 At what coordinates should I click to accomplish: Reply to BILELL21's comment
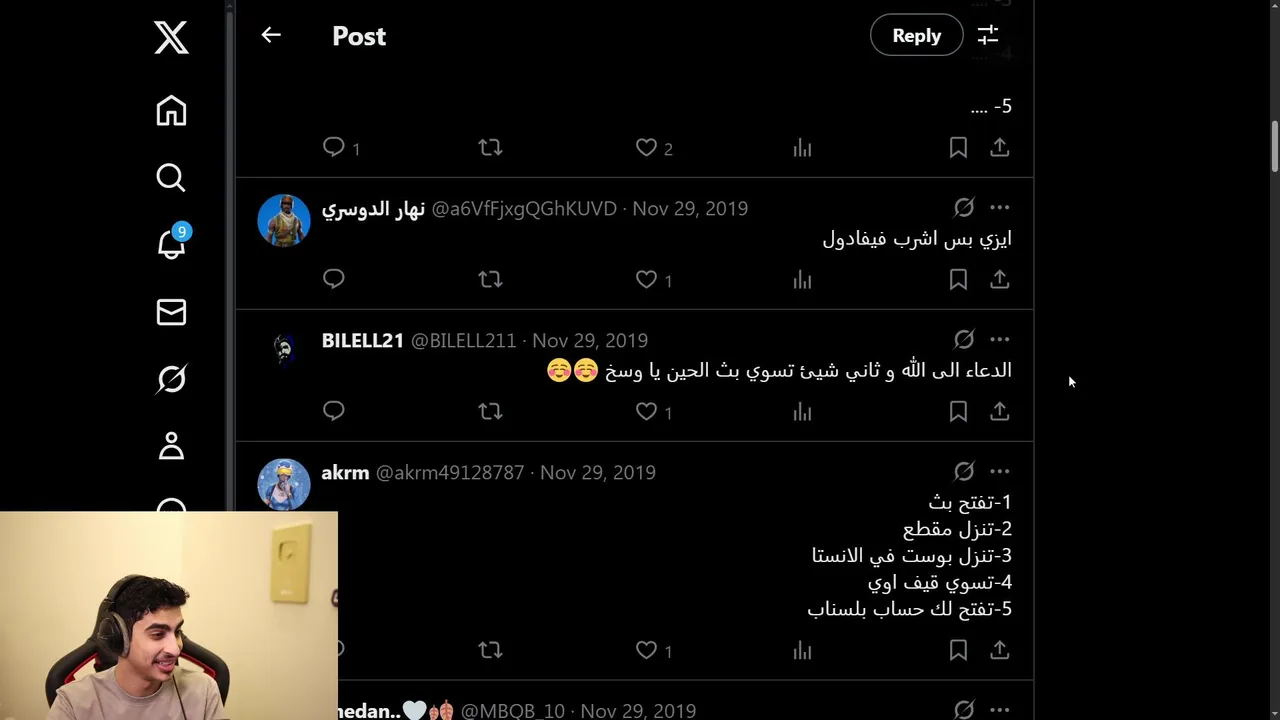334,411
